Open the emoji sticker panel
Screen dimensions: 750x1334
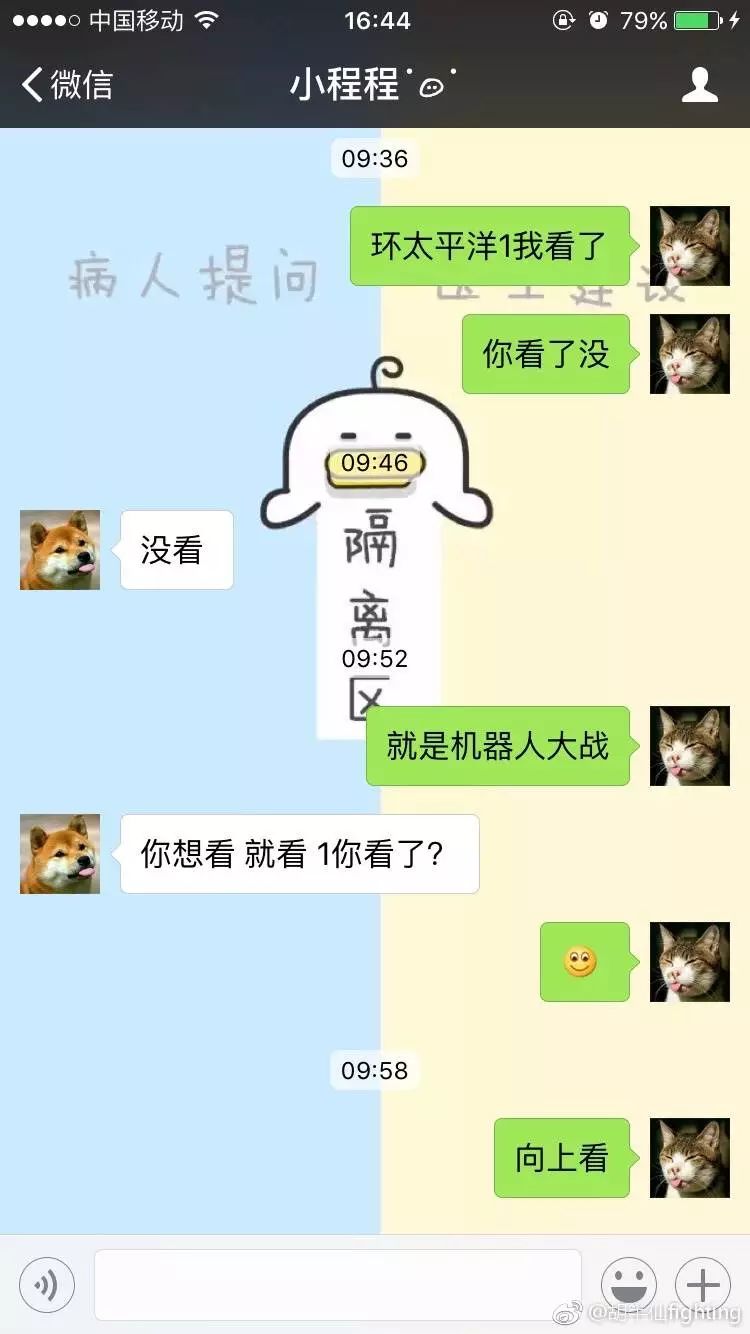tap(628, 1284)
